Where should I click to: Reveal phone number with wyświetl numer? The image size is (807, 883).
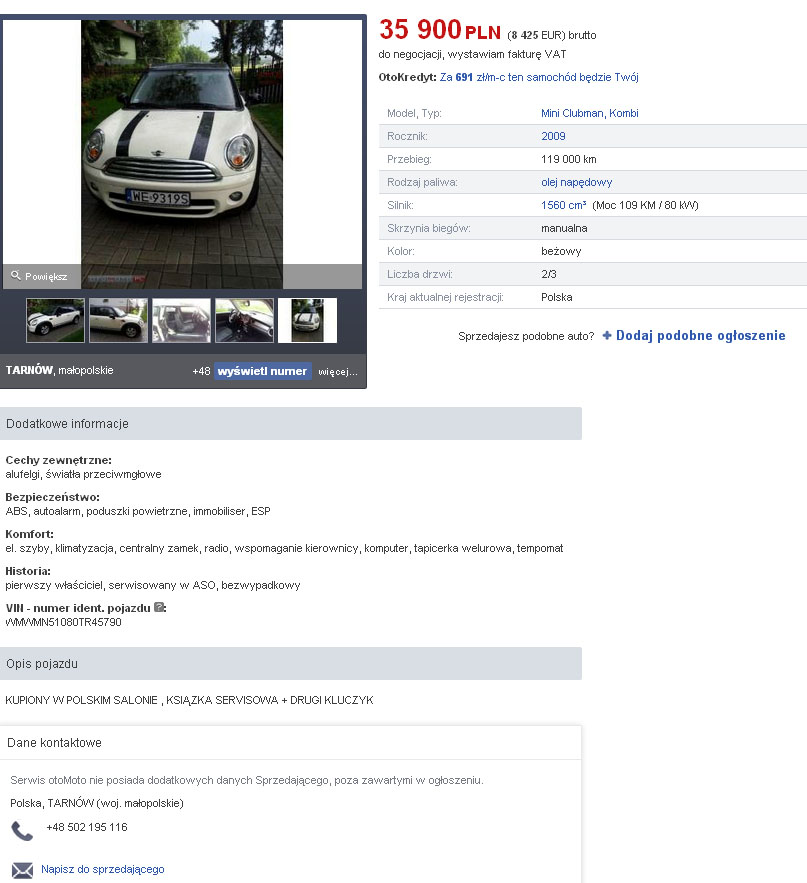click(262, 371)
